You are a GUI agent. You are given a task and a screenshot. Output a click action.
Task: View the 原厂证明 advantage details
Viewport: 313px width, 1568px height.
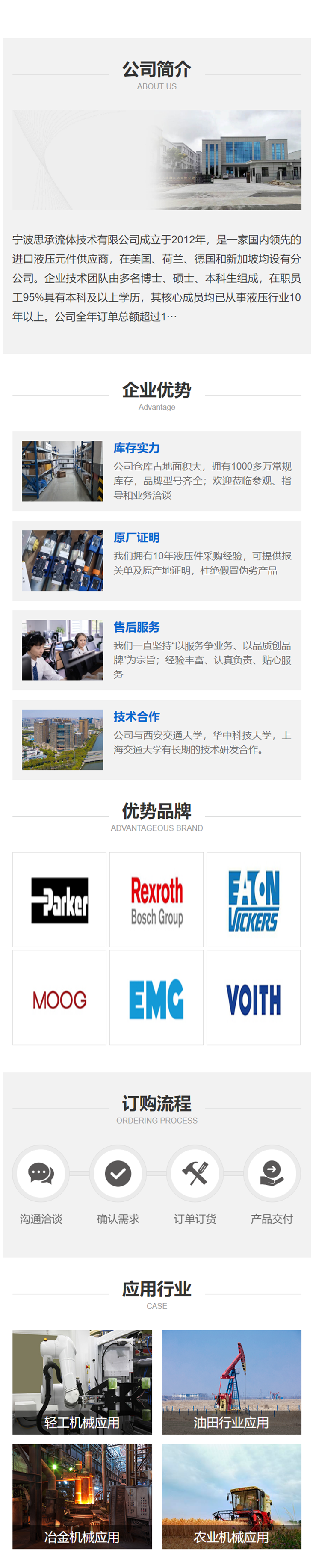(x=156, y=560)
